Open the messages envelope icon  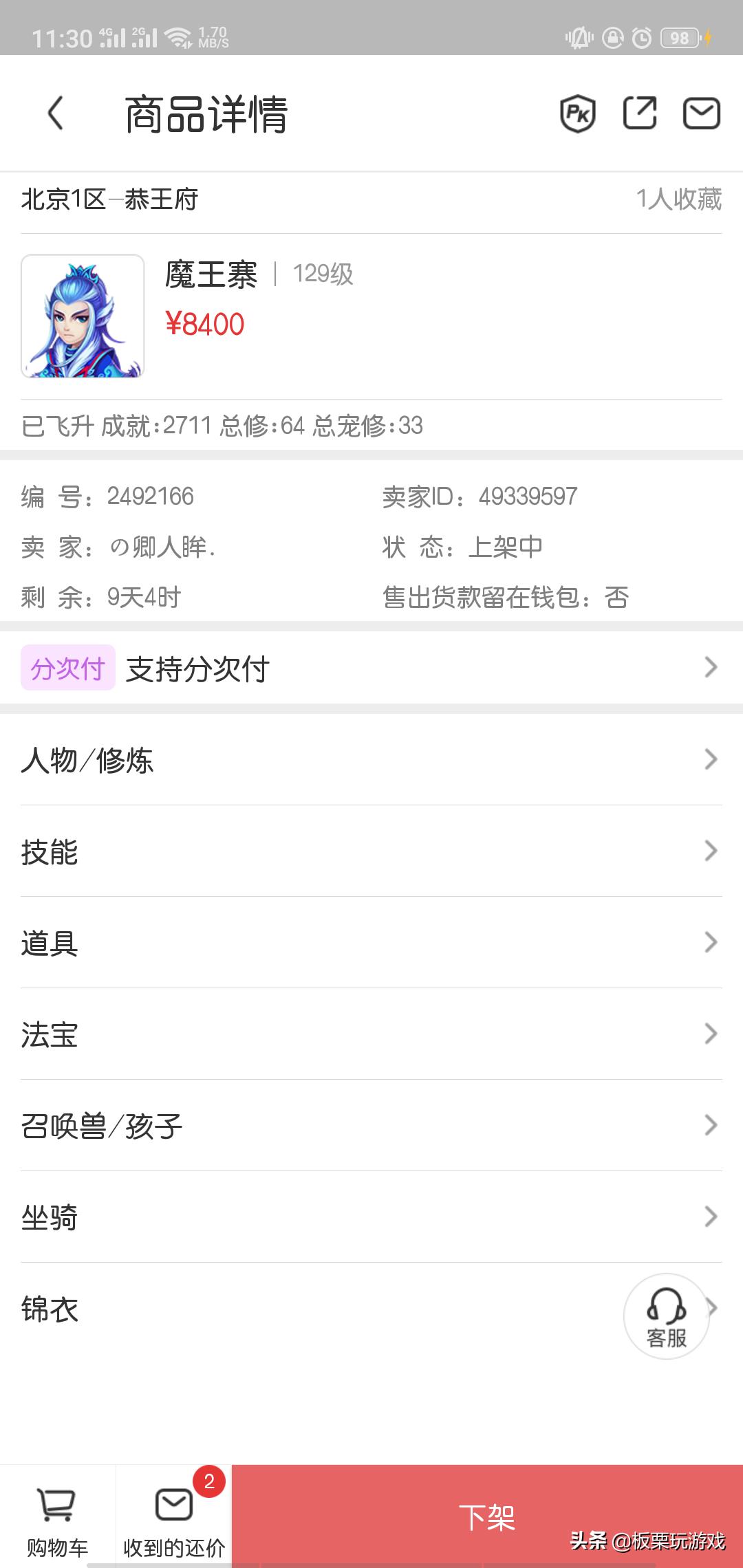tap(701, 113)
